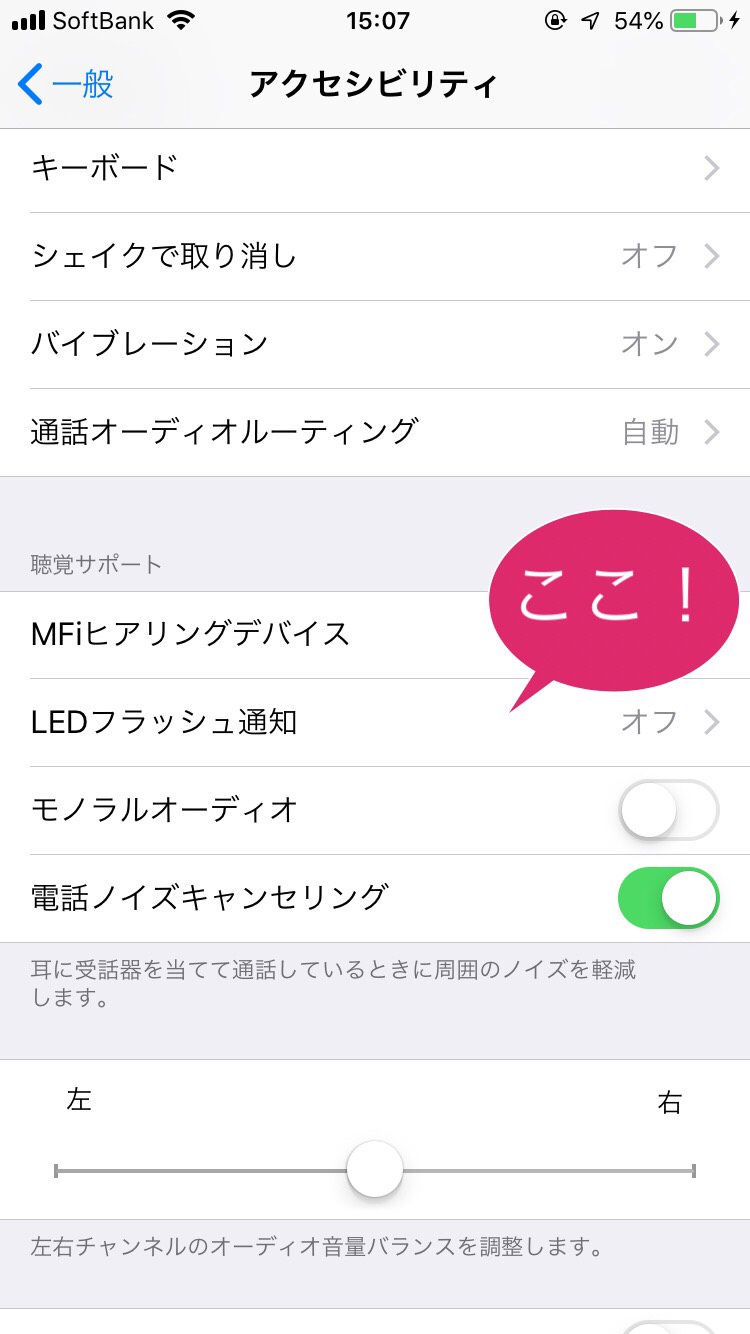Enable モノラルオーディオ switch
Image resolution: width=750 pixels, height=1334 pixels.
(668, 810)
